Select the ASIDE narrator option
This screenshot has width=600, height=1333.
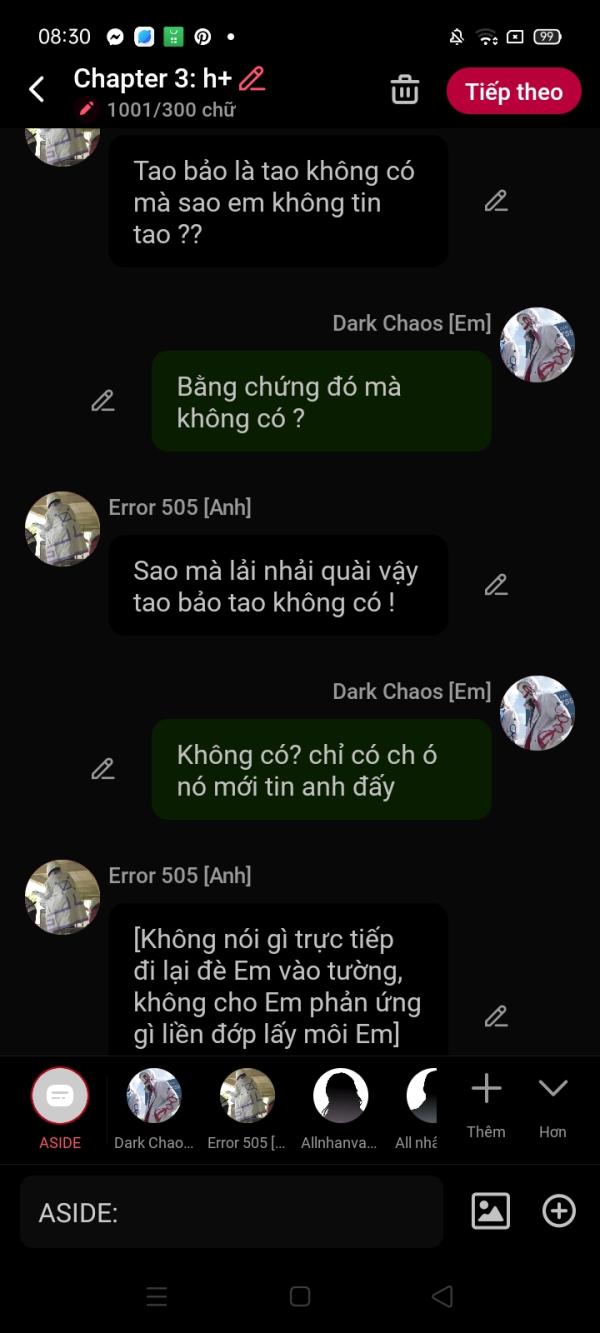[x=60, y=1108]
